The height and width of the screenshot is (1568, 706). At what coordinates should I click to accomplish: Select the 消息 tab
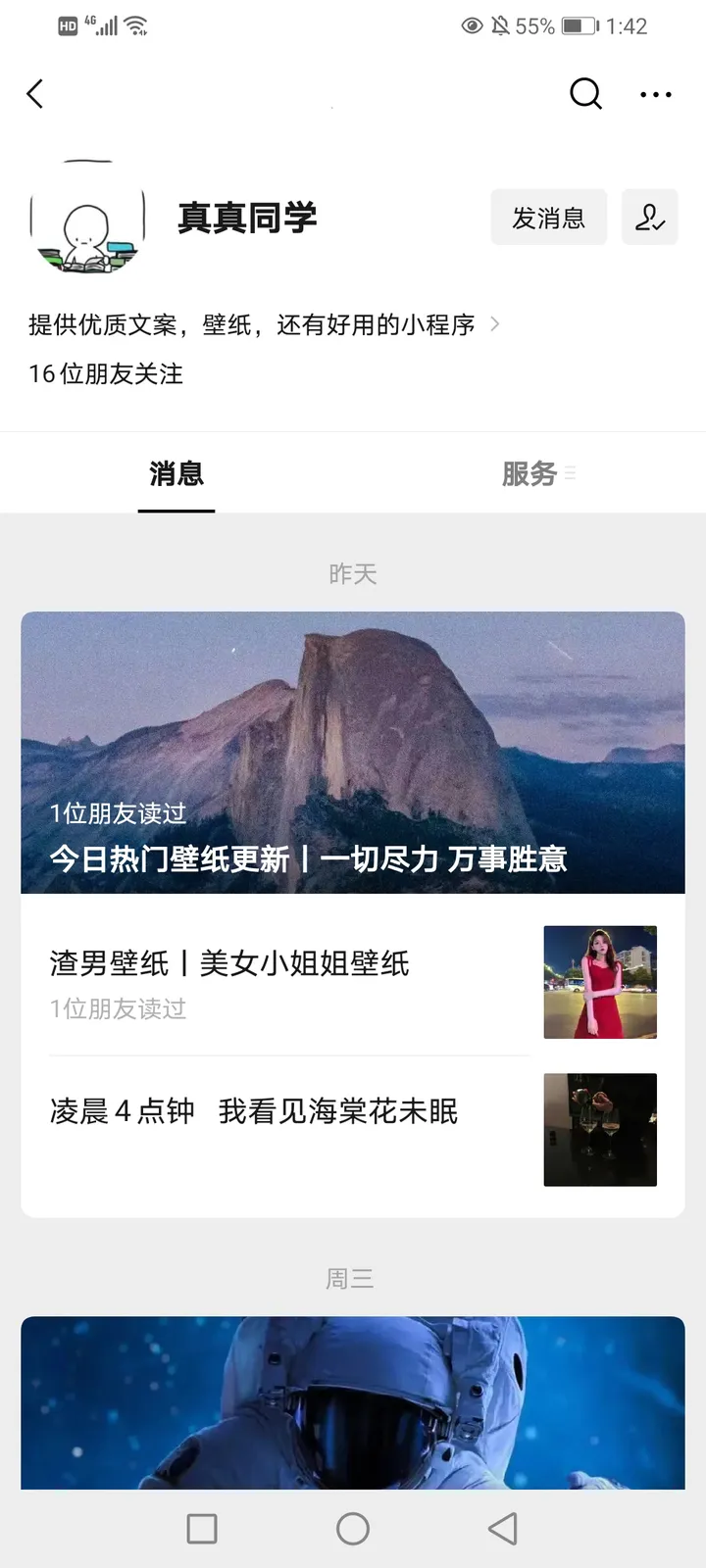click(x=176, y=473)
